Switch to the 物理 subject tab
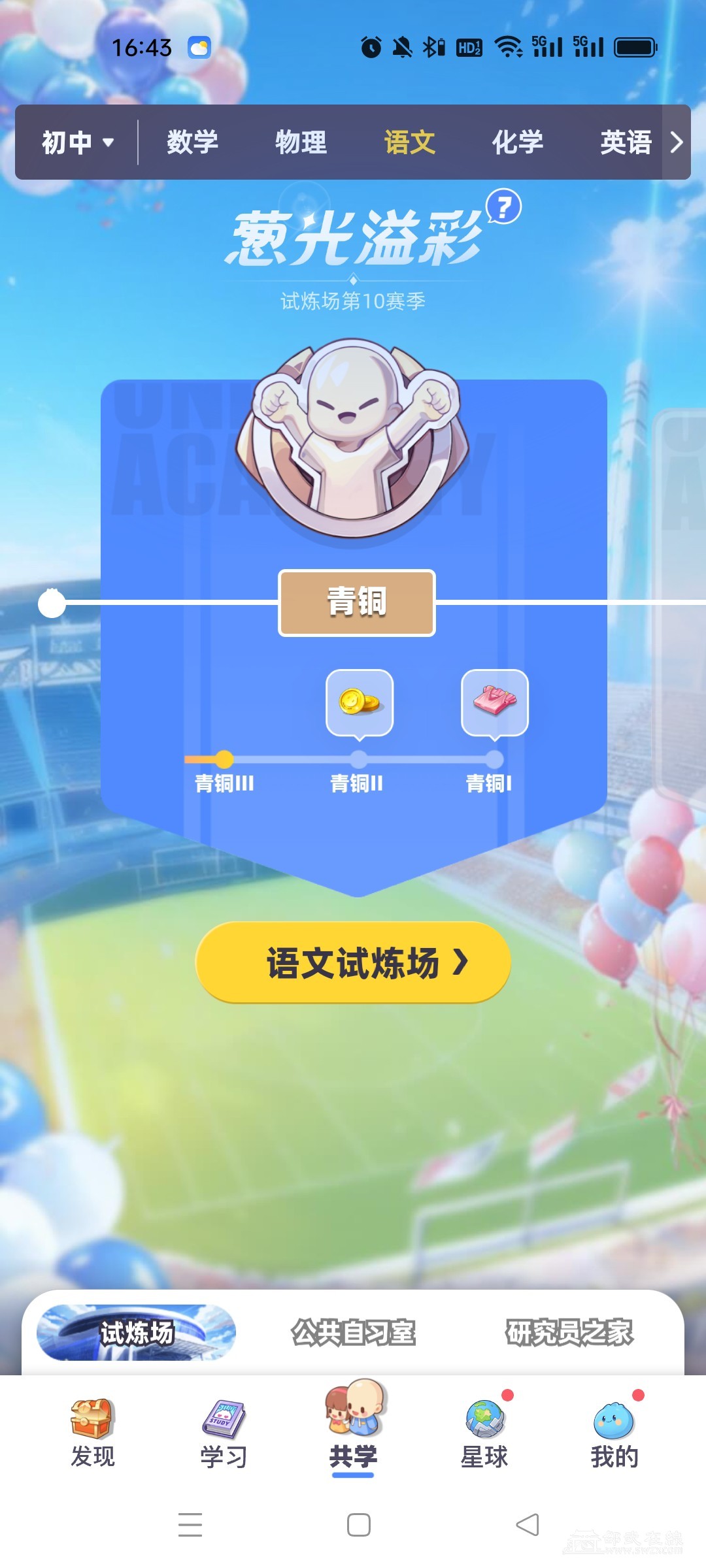This screenshot has height=1568, width=706. click(301, 142)
